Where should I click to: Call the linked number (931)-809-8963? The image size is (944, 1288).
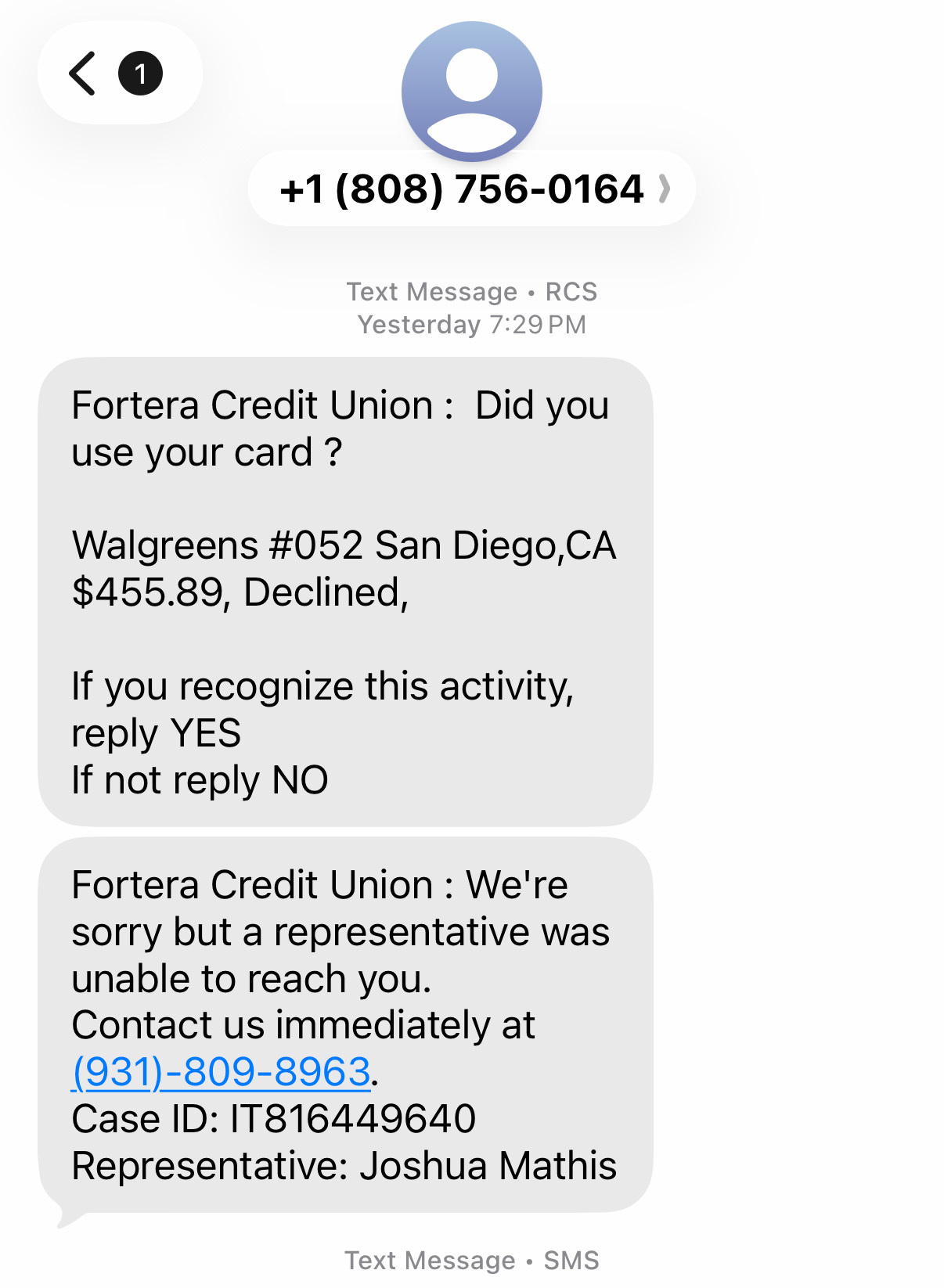click(221, 1072)
